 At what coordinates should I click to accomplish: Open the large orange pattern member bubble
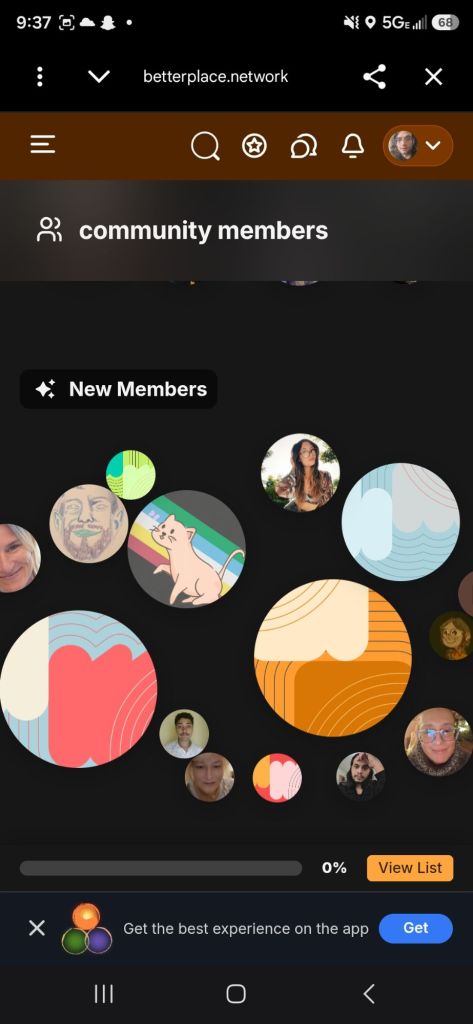tap(333, 658)
